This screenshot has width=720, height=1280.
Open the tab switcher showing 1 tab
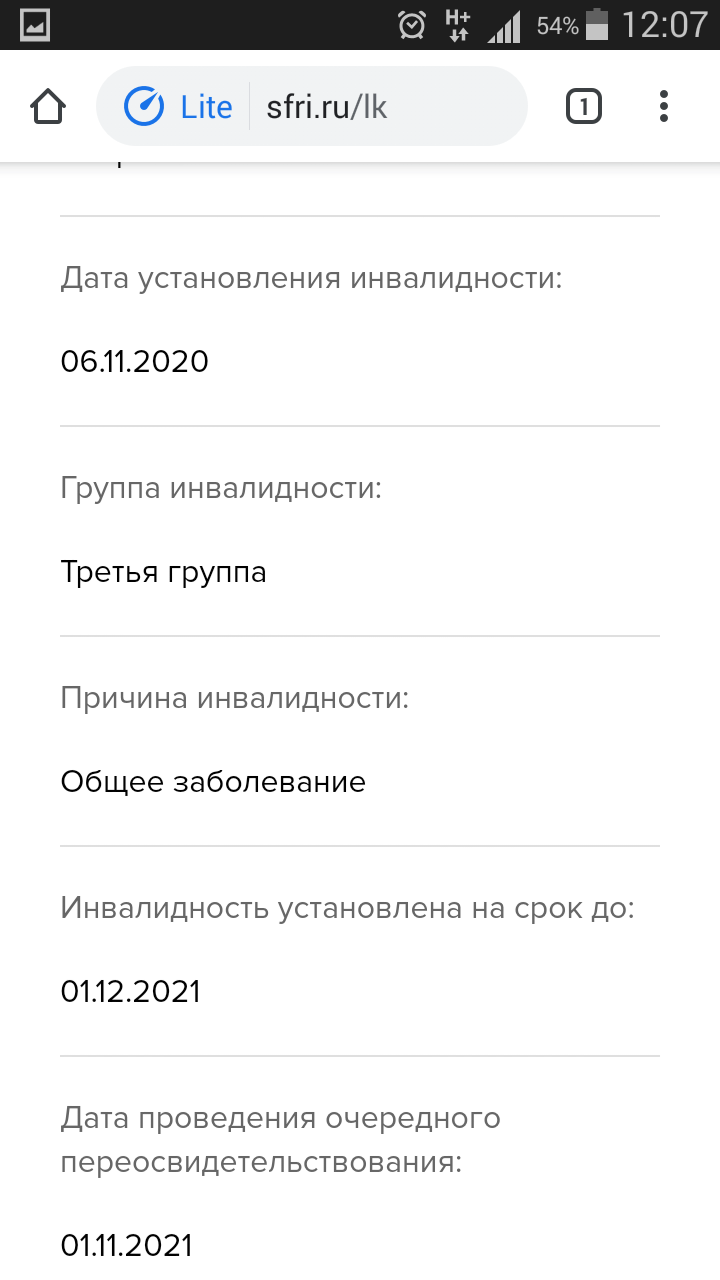[x=584, y=106]
